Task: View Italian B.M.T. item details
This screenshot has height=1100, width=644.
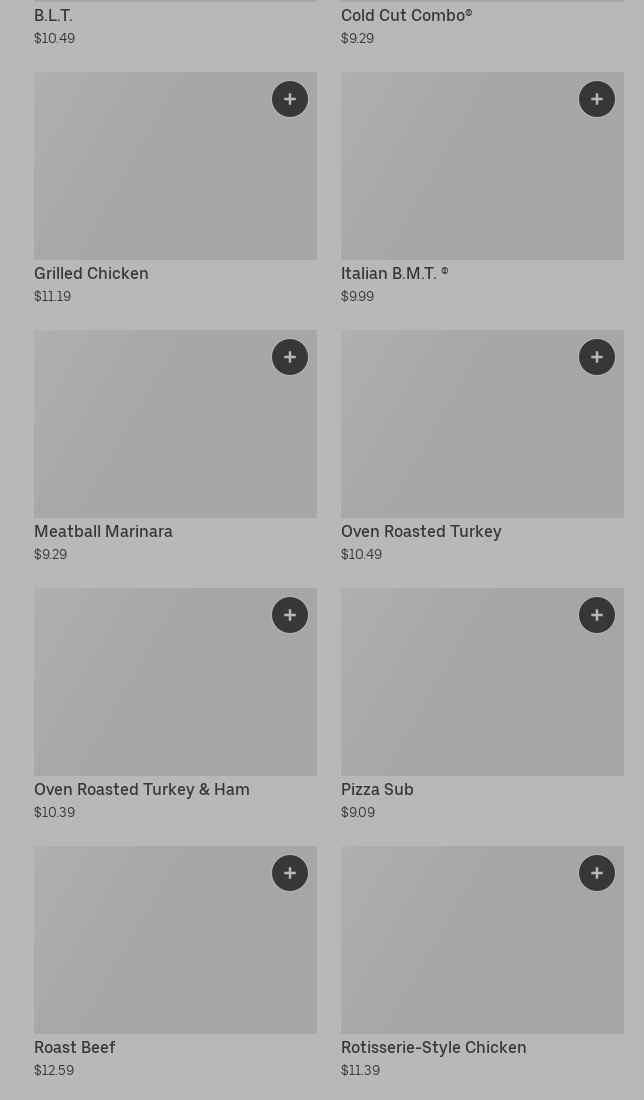Action: [482, 188]
